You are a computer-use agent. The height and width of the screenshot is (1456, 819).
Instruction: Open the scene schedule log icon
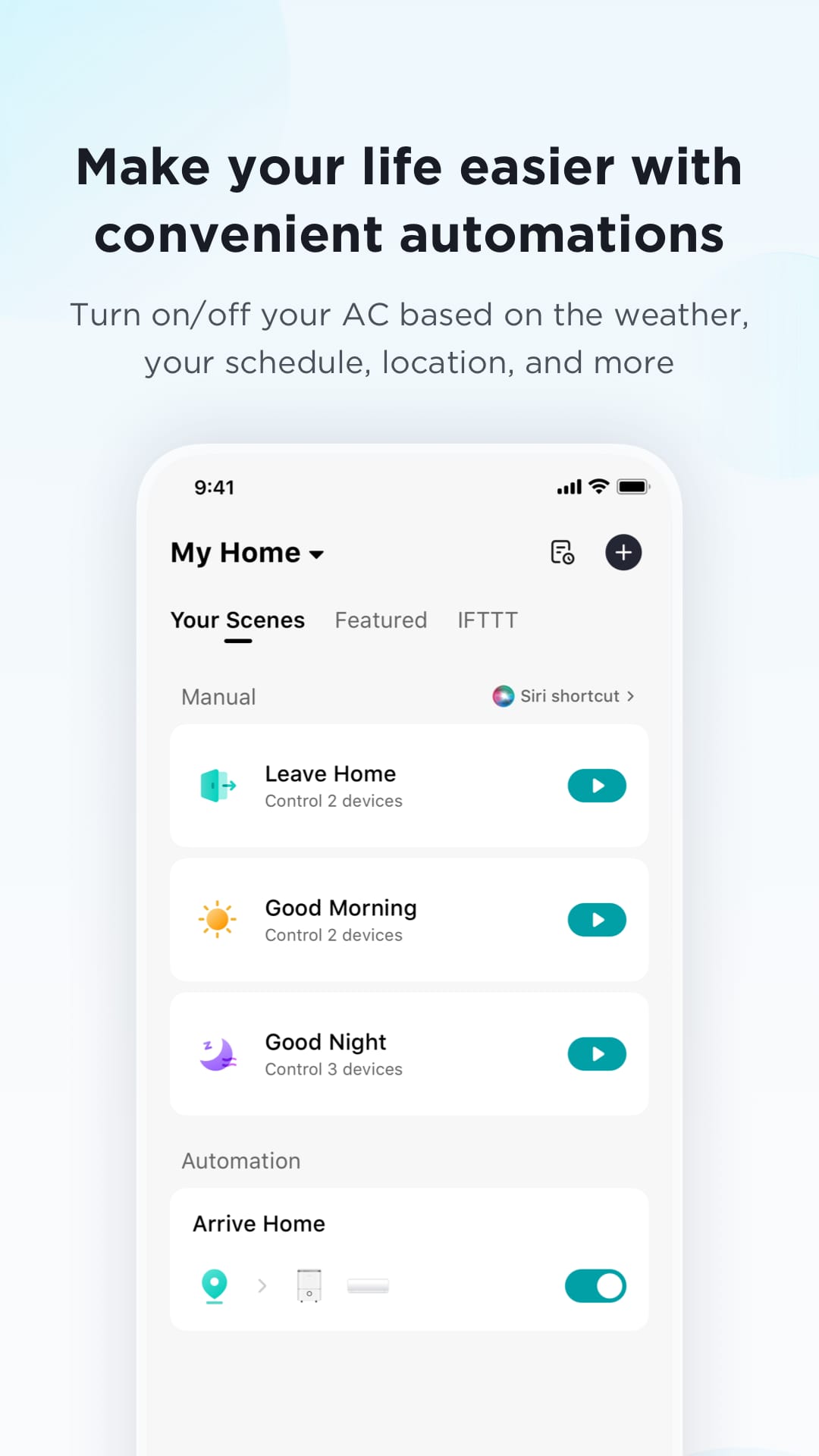[561, 553]
